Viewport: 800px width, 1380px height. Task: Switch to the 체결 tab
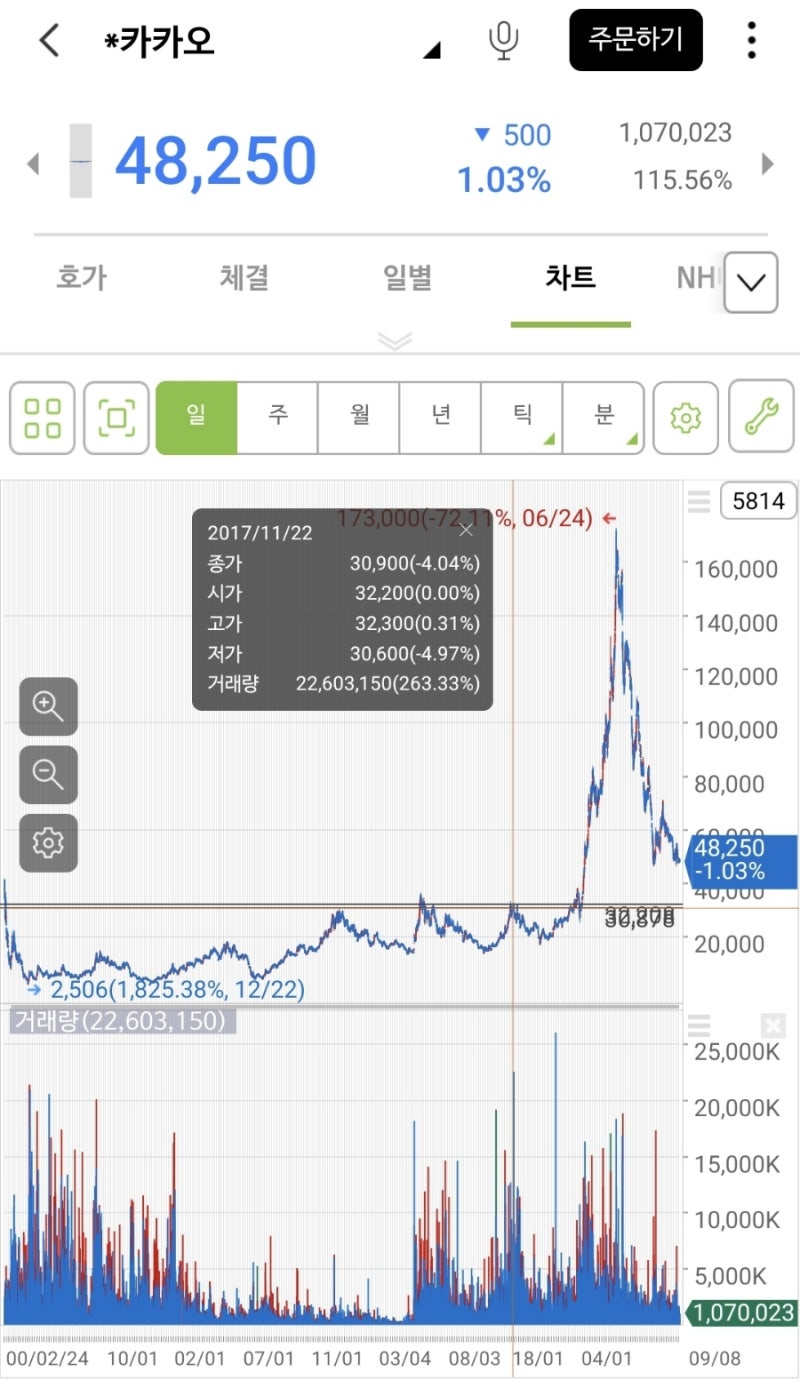[244, 277]
